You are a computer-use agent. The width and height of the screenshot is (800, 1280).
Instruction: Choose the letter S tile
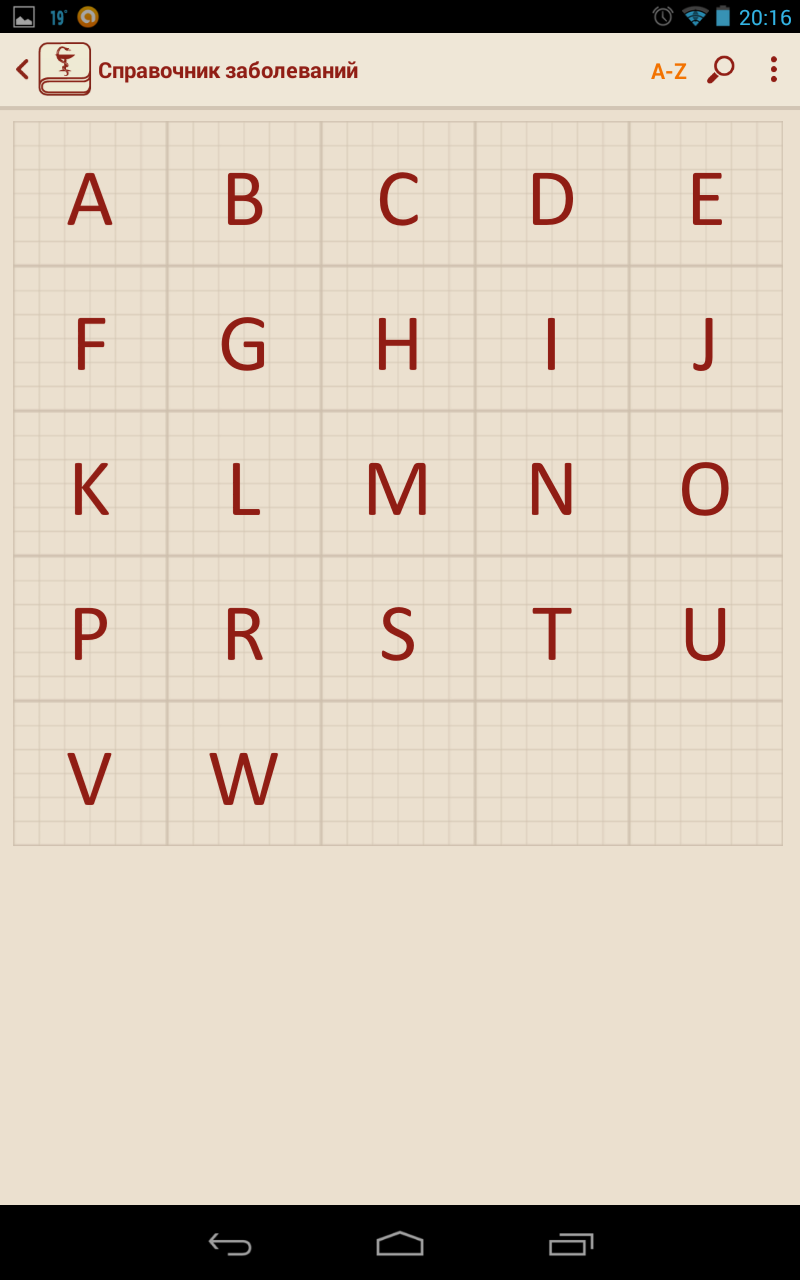pyautogui.click(x=398, y=630)
